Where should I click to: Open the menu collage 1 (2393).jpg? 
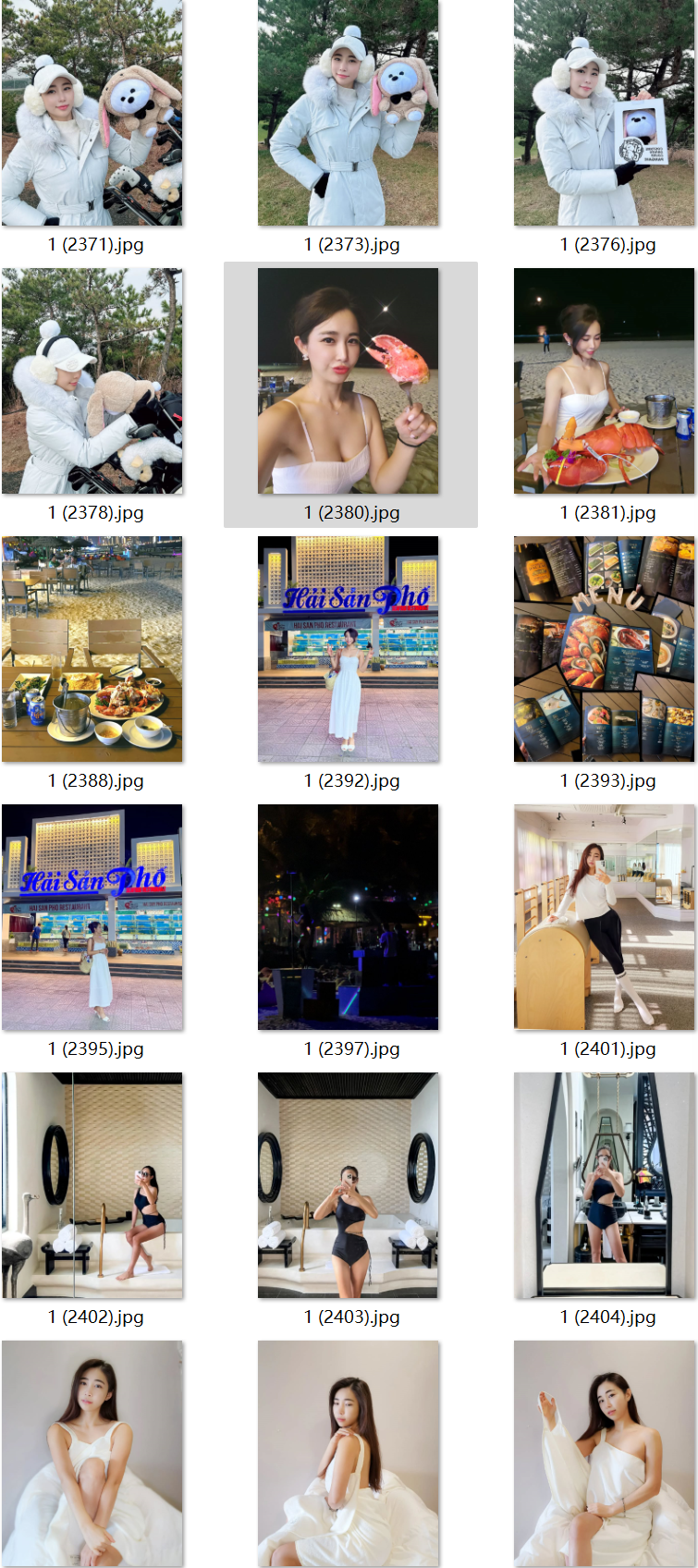pyautogui.click(x=604, y=649)
